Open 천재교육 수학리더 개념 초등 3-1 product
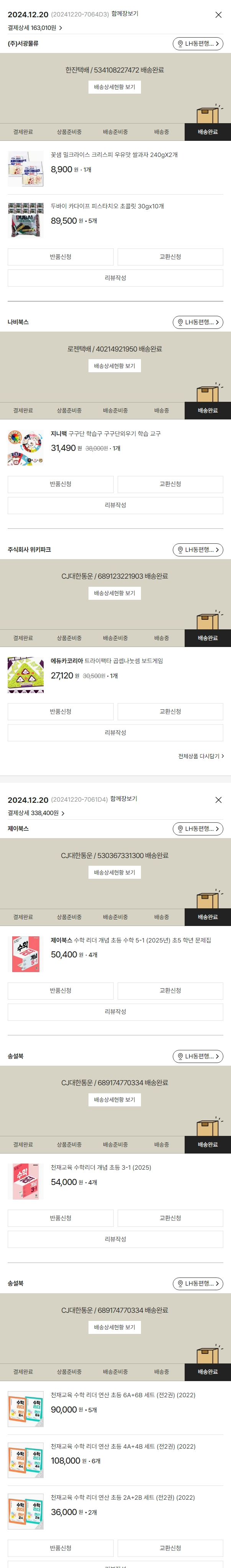 coord(100,1167)
